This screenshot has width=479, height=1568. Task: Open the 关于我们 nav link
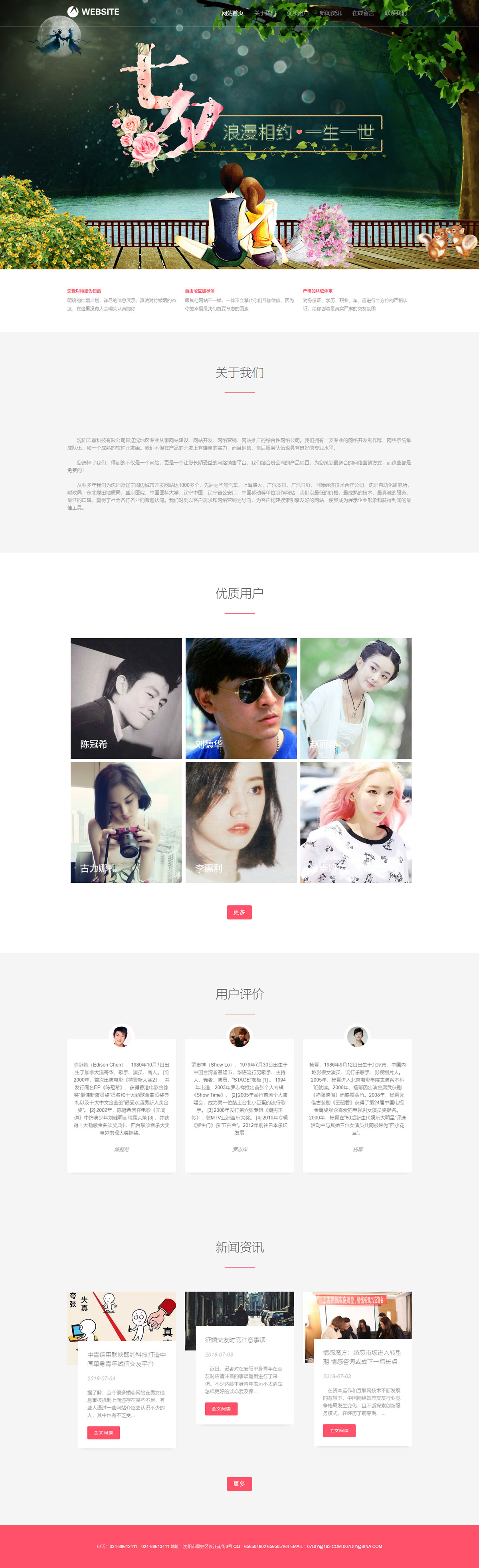point(265,13)
